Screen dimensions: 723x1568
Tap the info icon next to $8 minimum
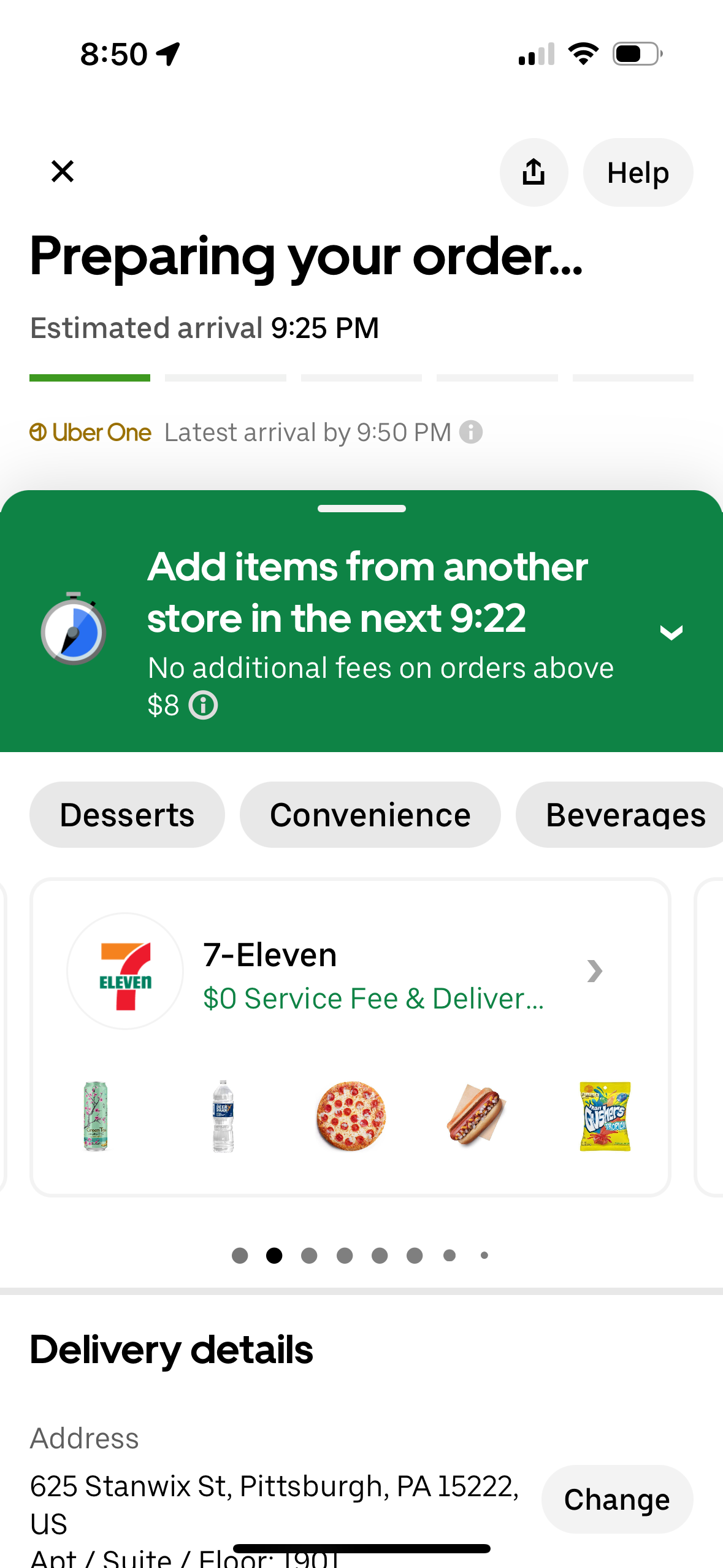tap(202, 705)
